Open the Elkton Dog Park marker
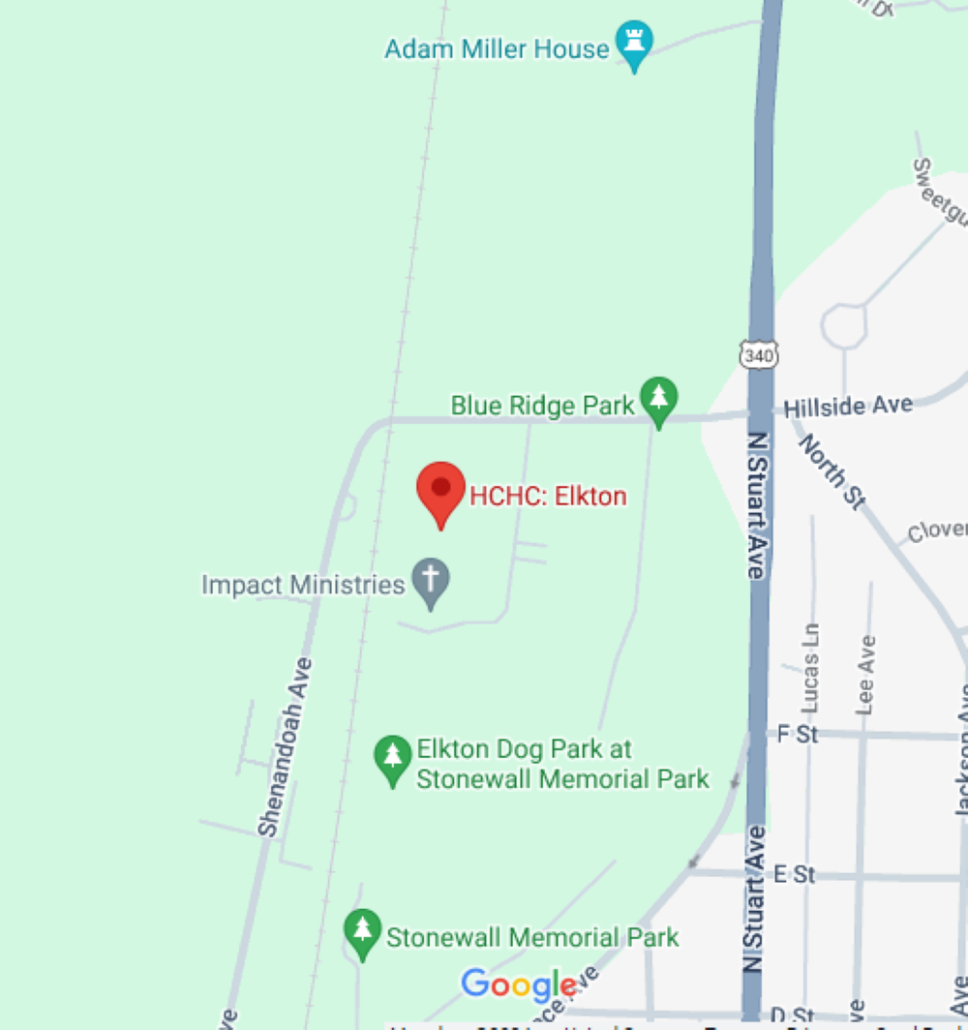 (393, 758)
